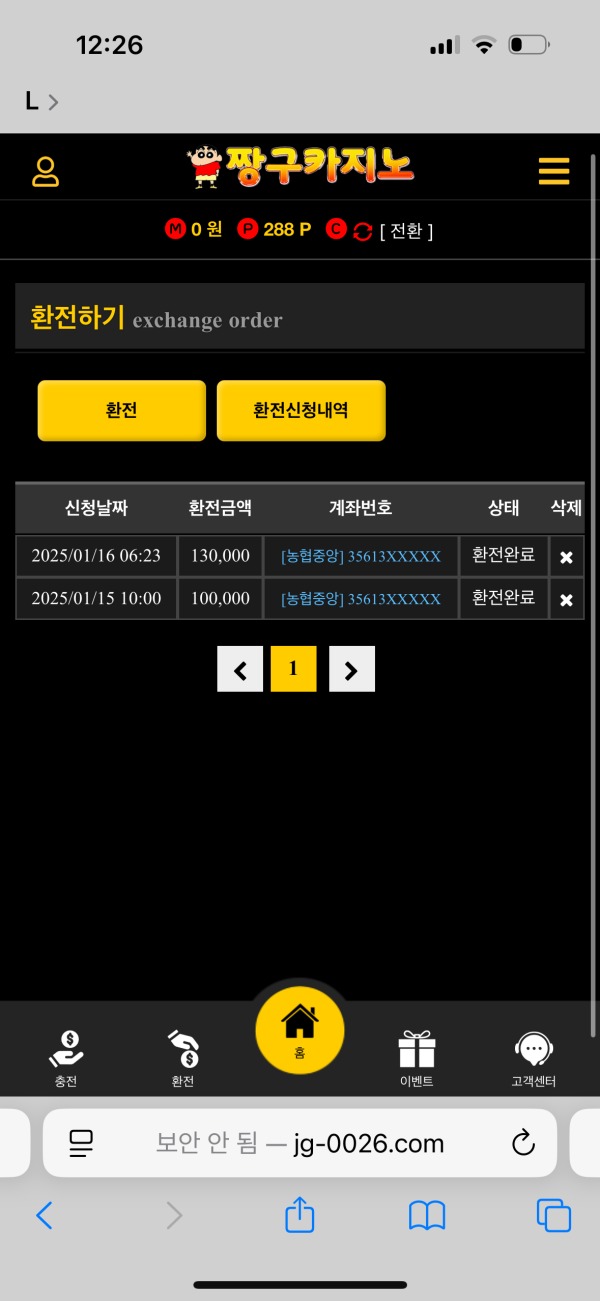600x1301 pixels.
Task: Open Safari's share sheet
Action: [300, 1215]
